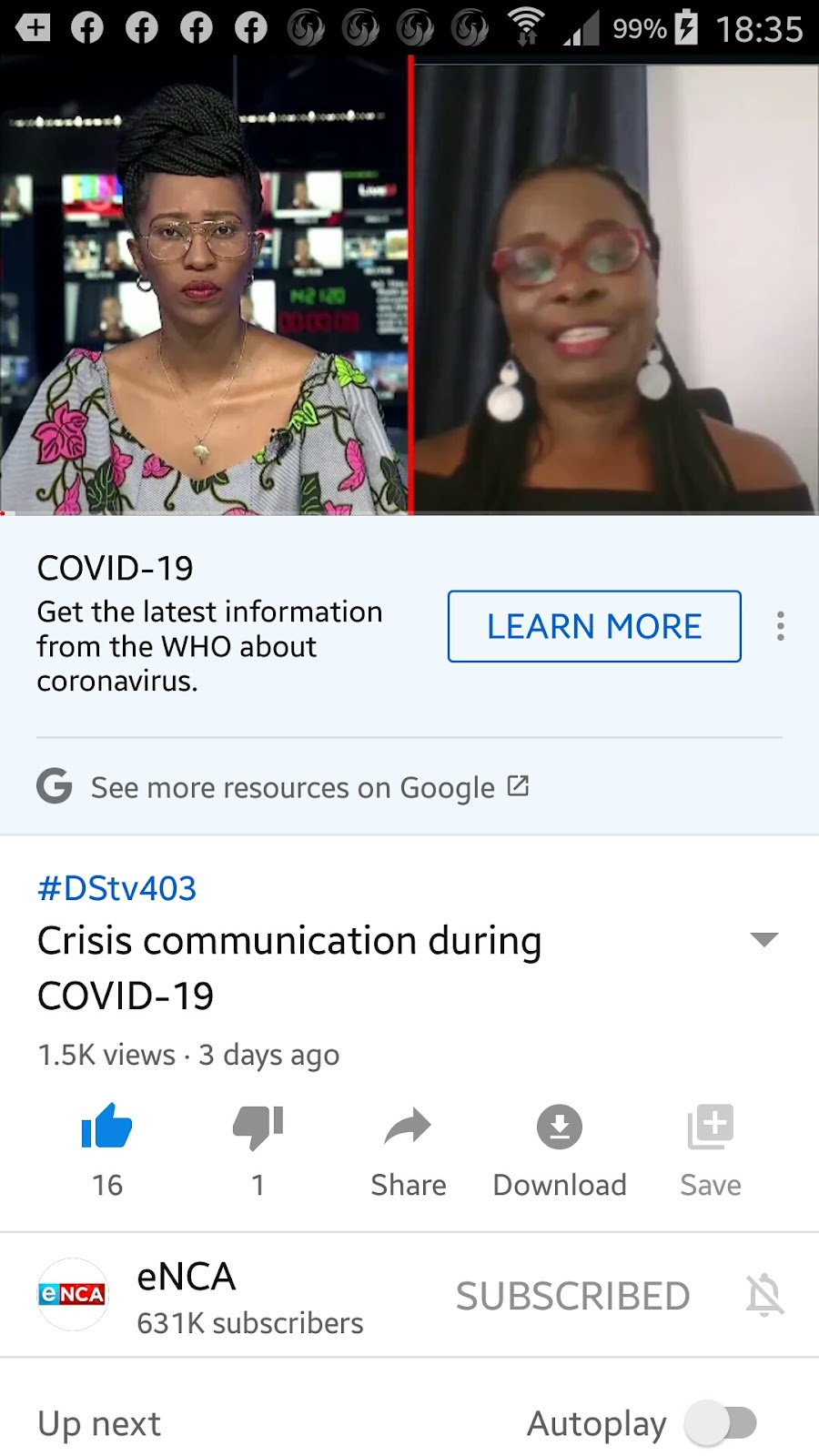Open the #DStv403 hashtag

[116, 888]
